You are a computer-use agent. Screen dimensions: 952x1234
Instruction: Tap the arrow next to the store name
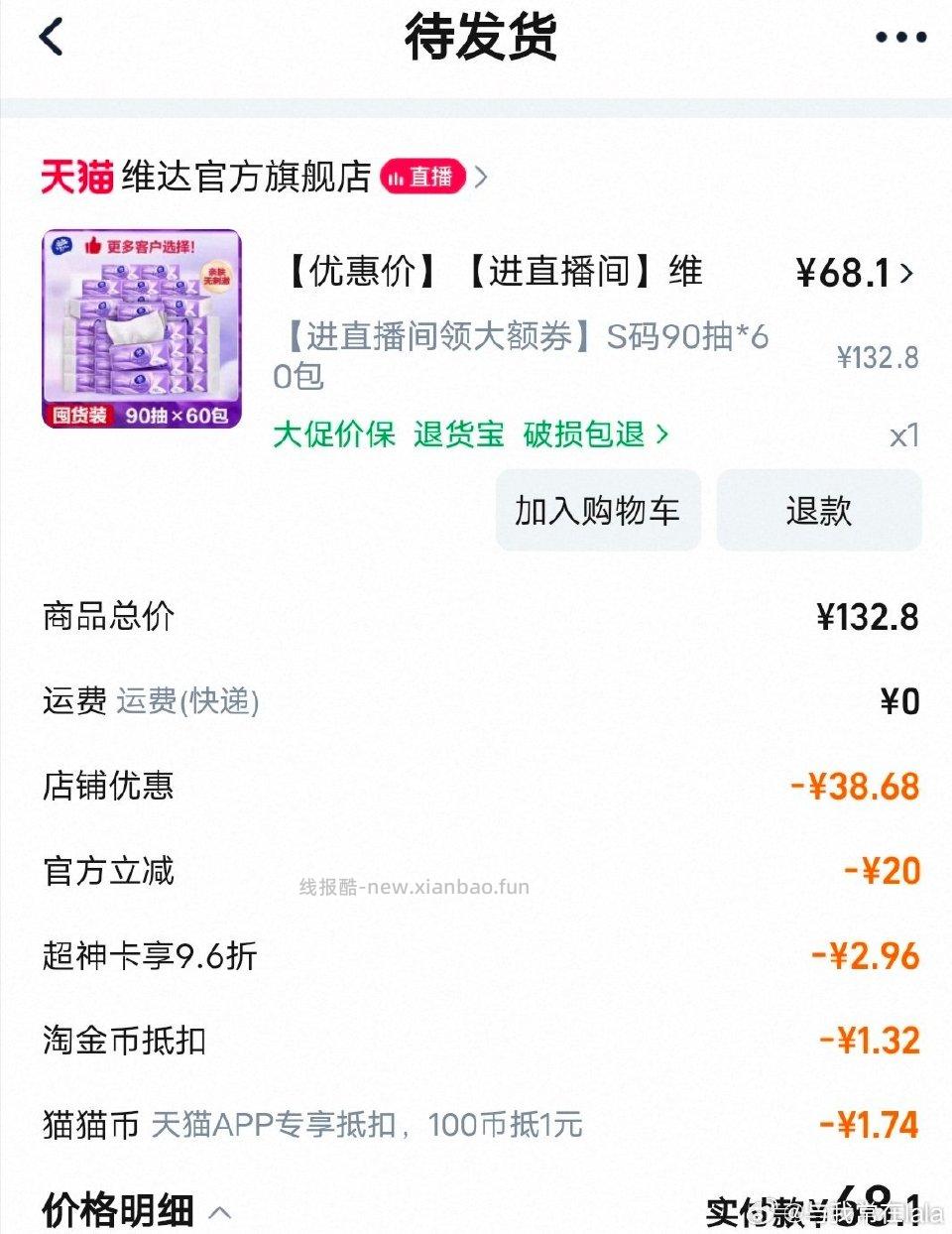[482, 178]
